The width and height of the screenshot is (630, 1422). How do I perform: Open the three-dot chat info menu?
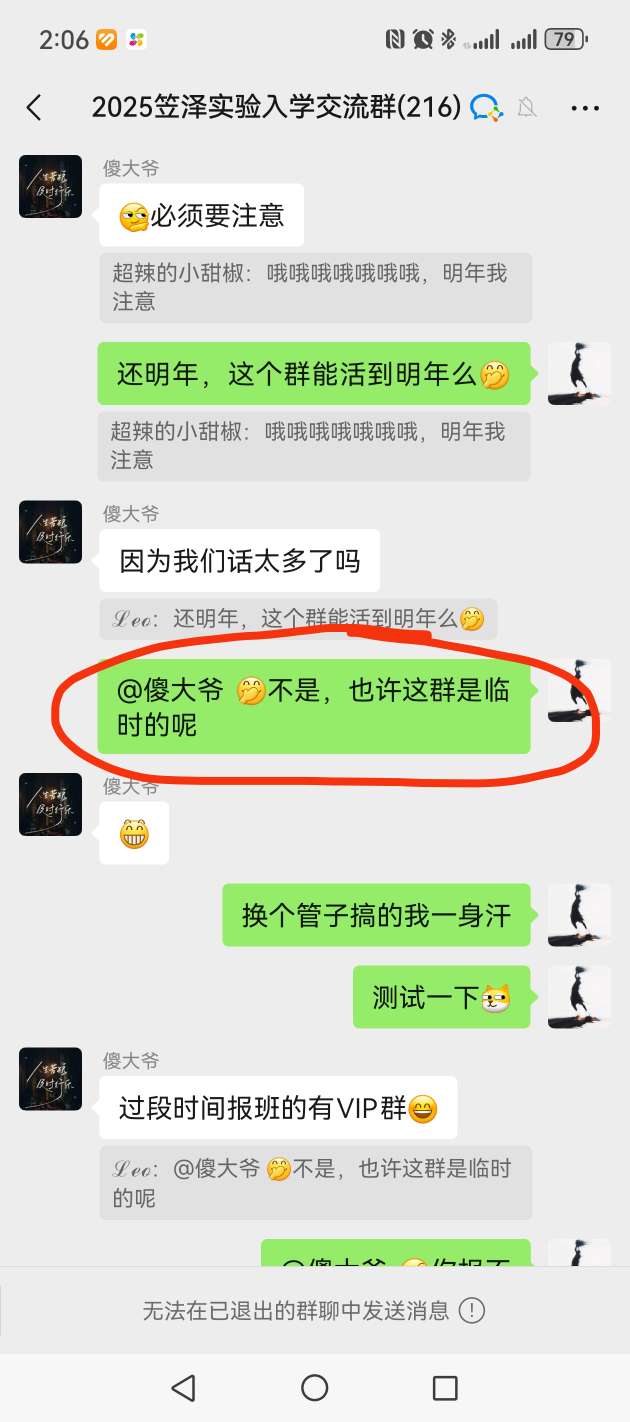584,108
